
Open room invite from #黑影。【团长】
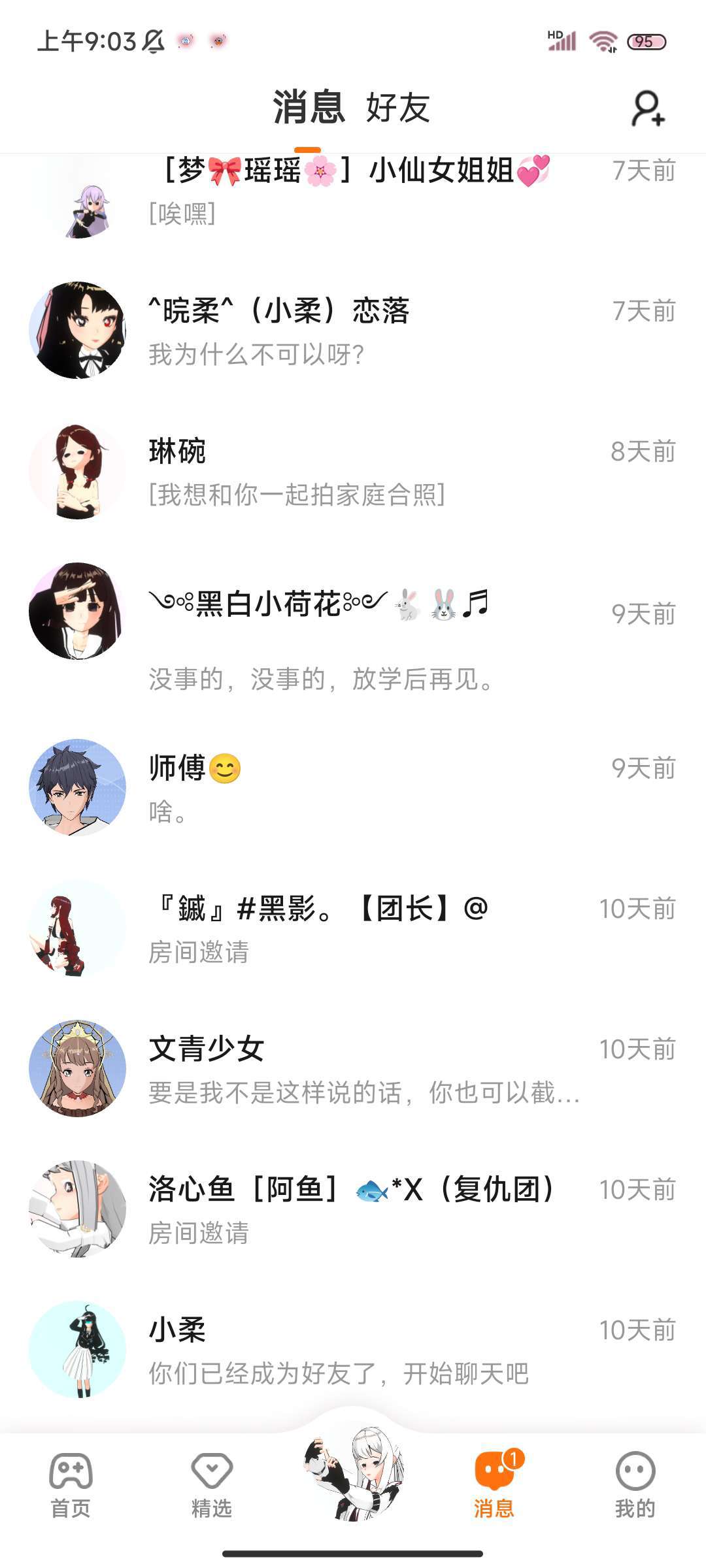353,928
